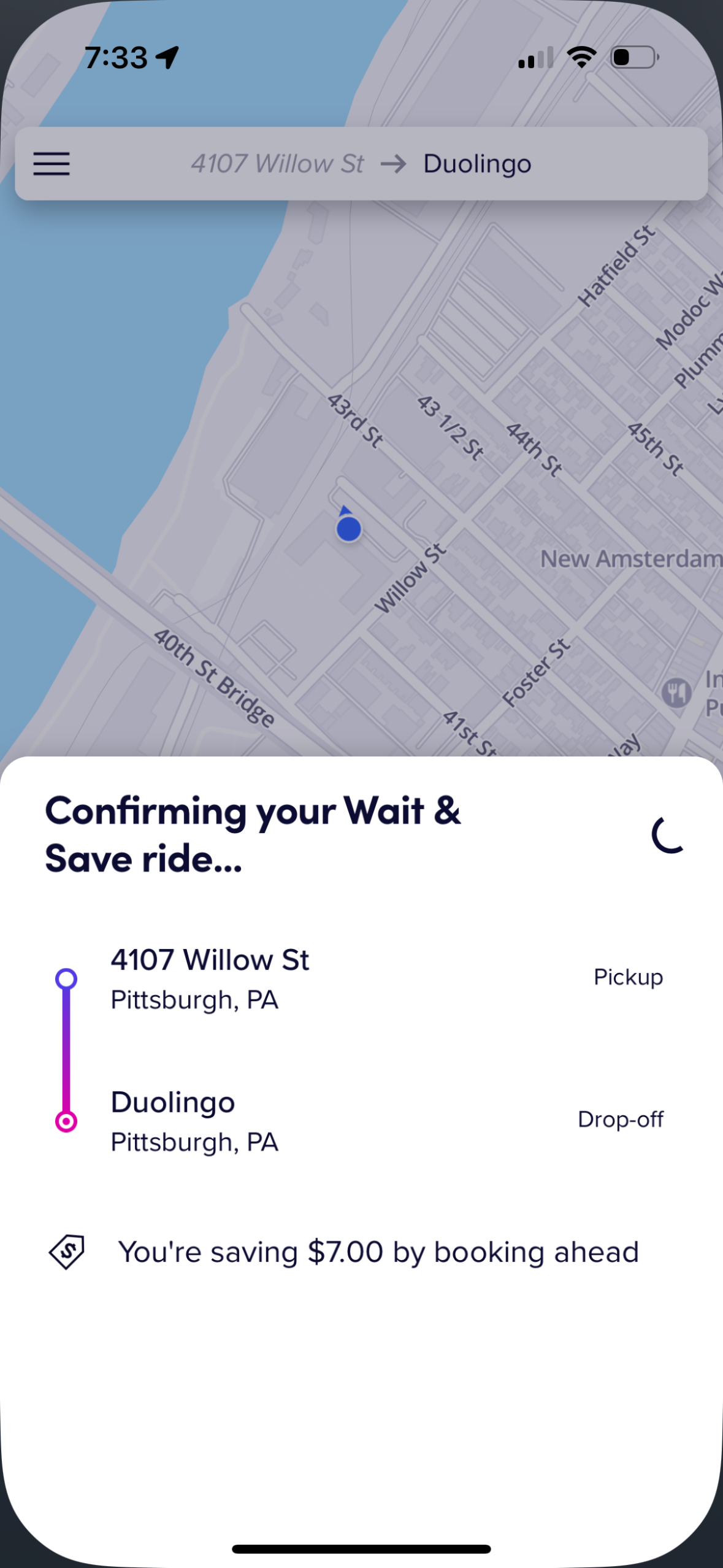
Task: Tap the location services arrow near the time
Action: click(x=167, y=56)
